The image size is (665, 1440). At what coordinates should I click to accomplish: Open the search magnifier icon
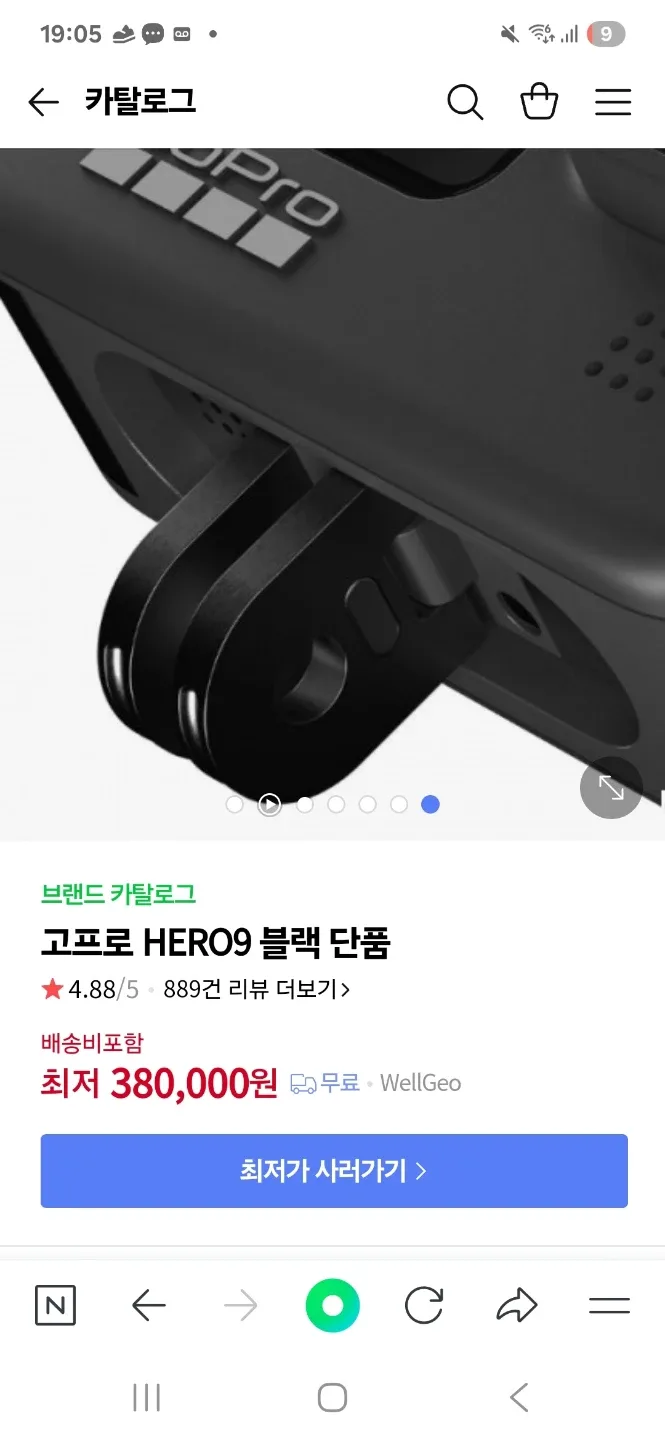tap(465, 102)
